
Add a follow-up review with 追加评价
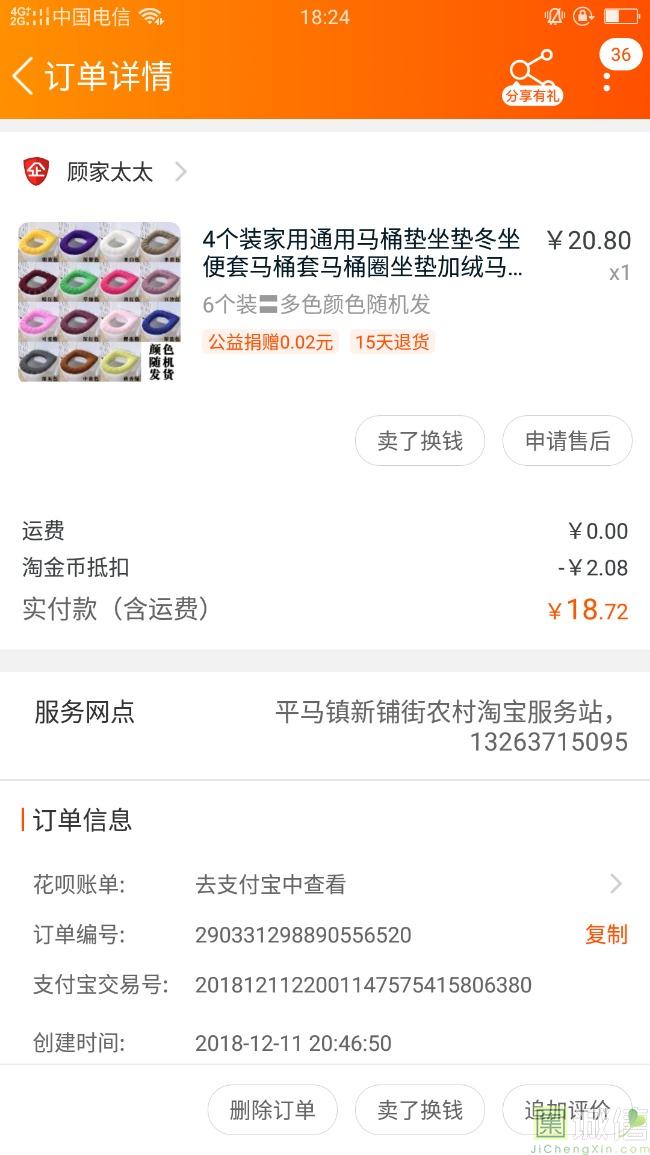(566, 1110)
